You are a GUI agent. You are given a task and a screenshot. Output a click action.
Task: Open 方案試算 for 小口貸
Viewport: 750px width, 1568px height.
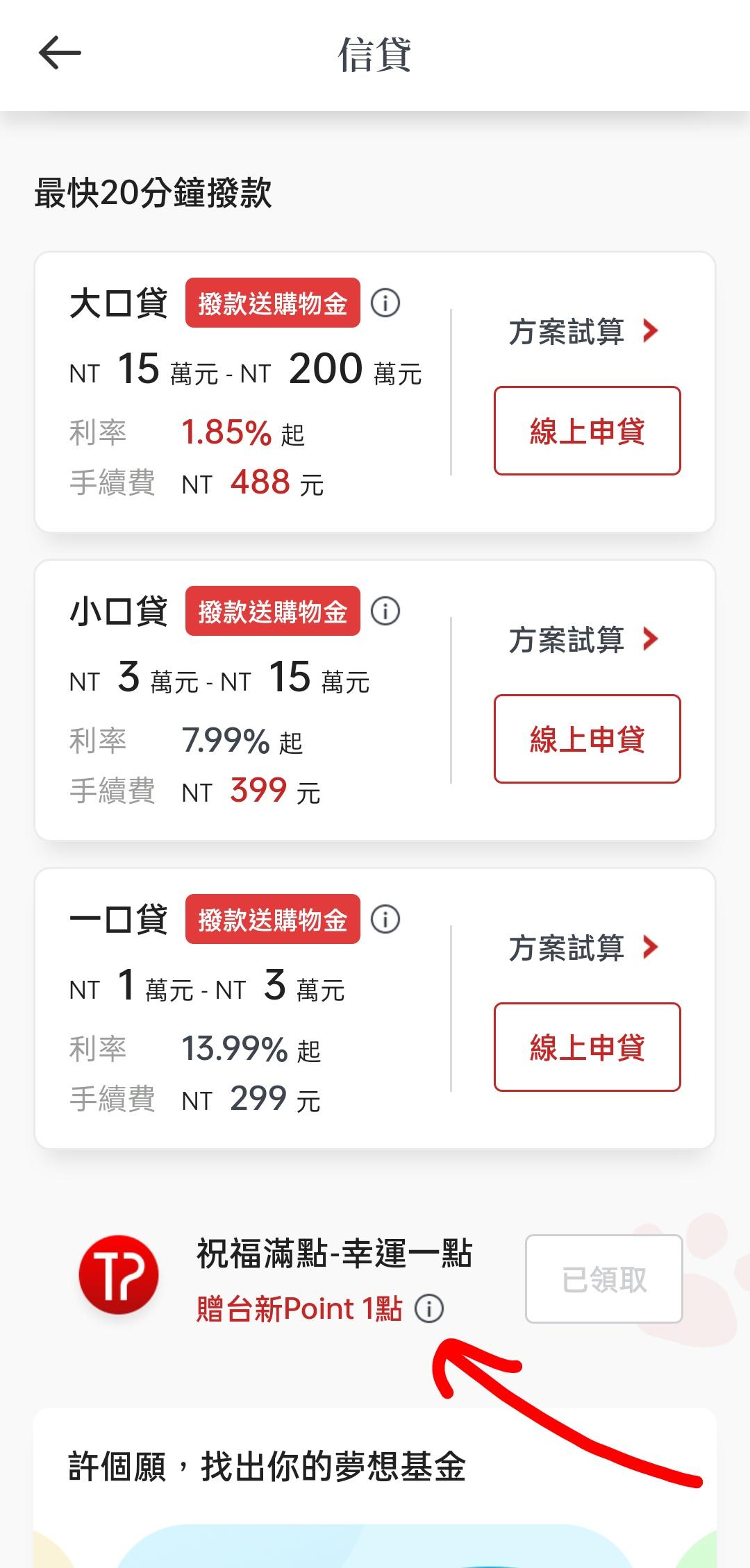point(583,640)
